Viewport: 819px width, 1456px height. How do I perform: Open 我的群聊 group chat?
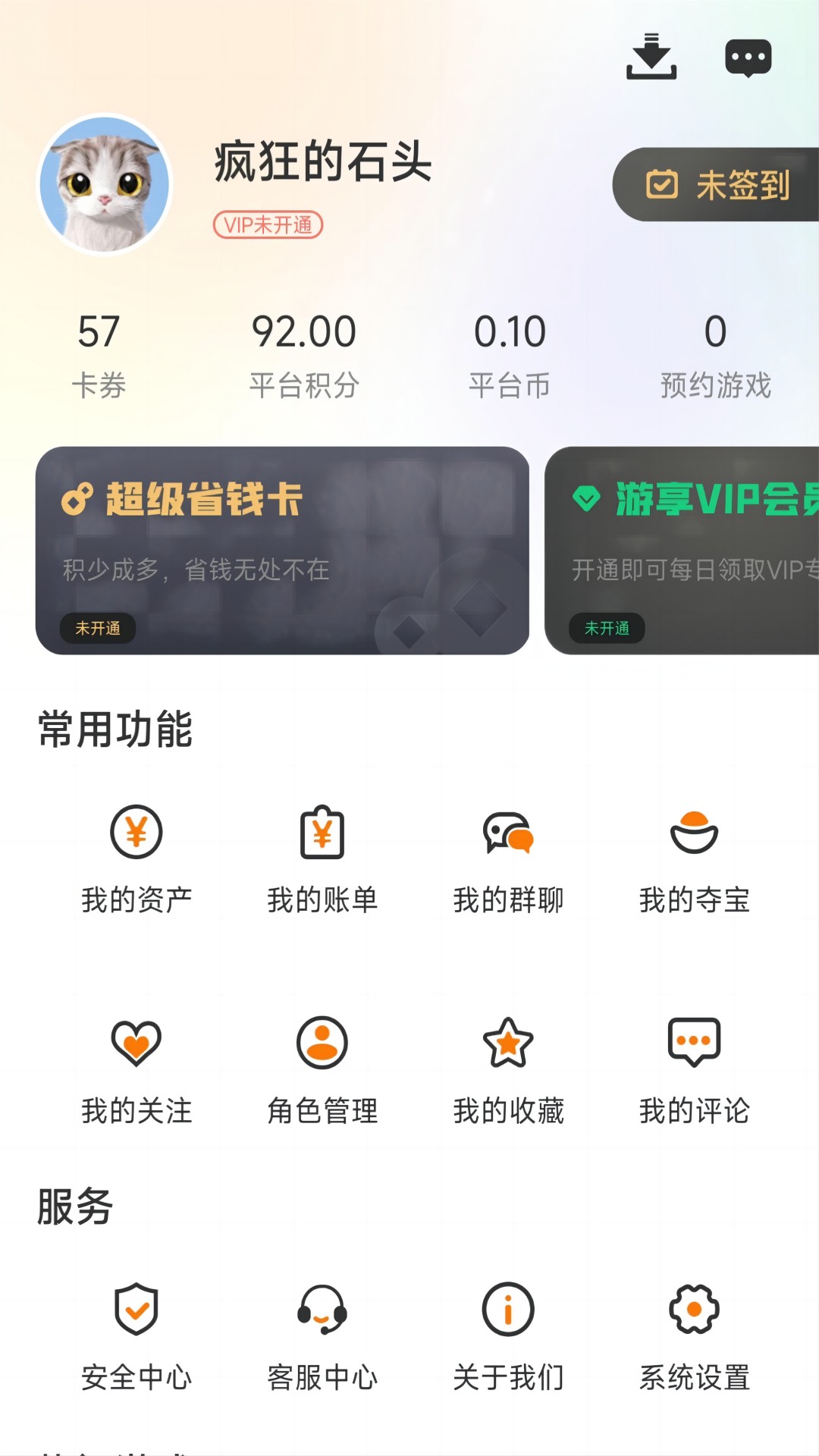tap(510, 857)
